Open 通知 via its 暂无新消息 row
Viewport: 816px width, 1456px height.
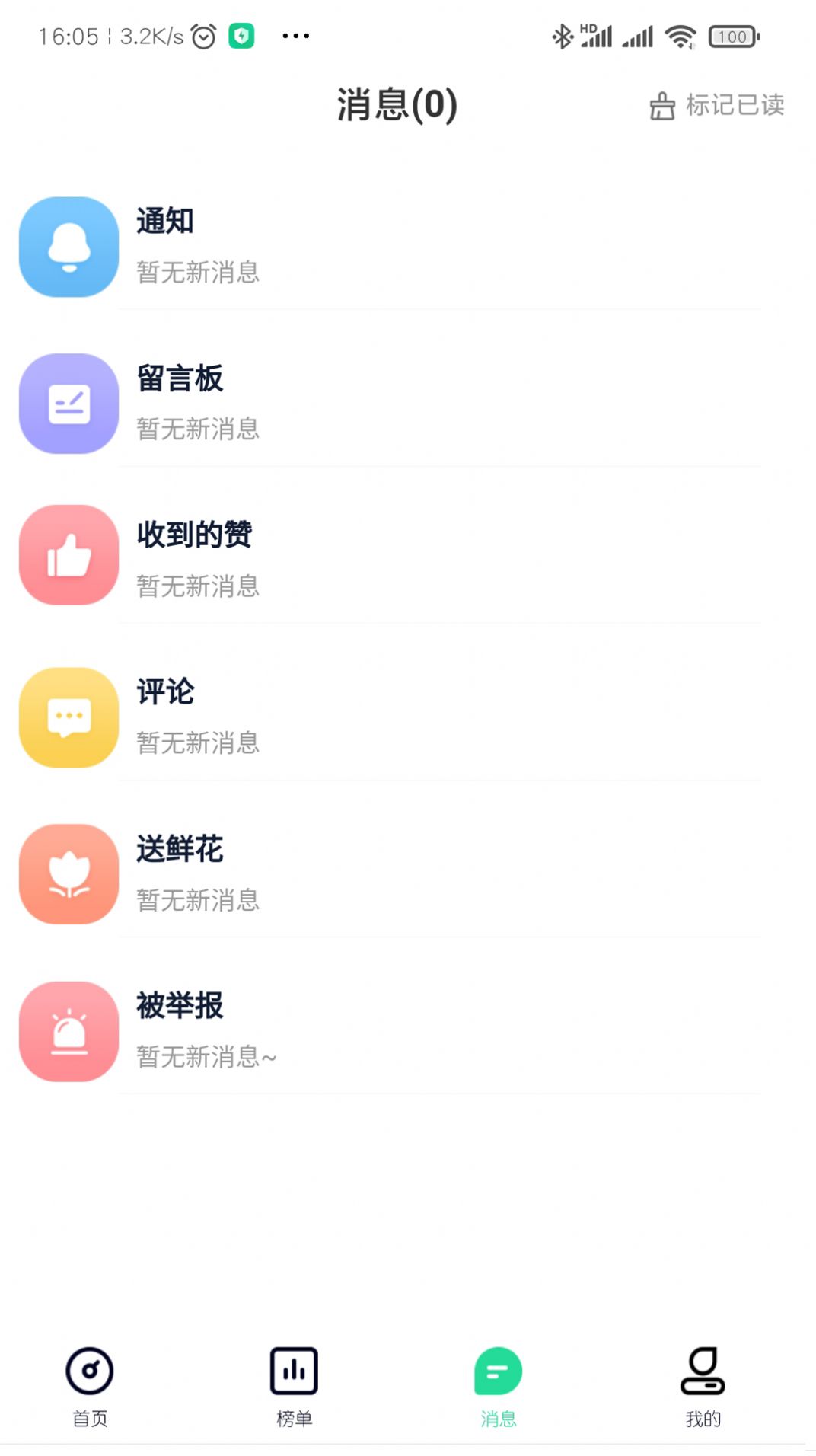[198, 273]
